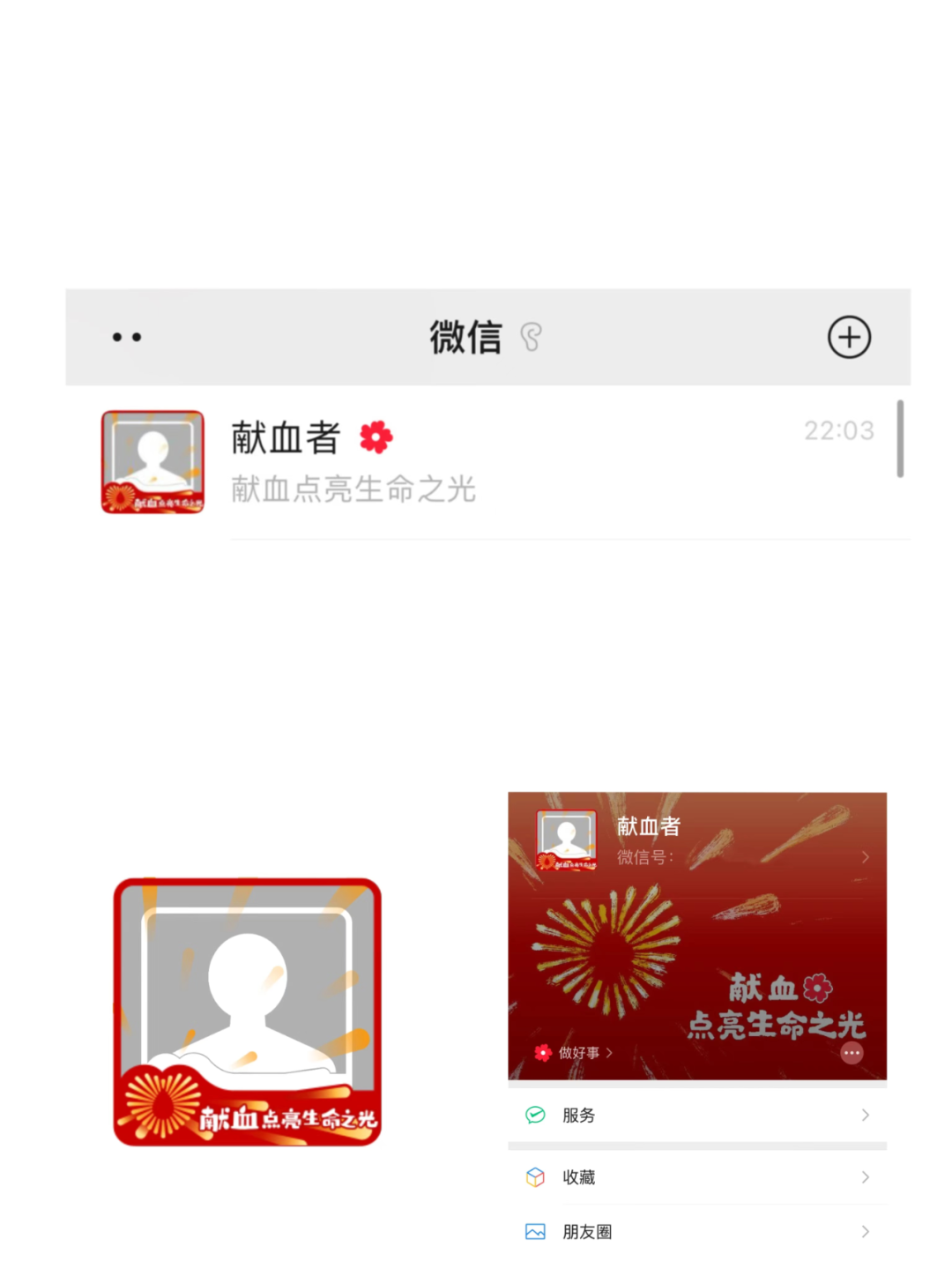Click the blood-donation avatar frame preview
The width and height of the screenshot is (952, 1269).
coord(248,1011)
